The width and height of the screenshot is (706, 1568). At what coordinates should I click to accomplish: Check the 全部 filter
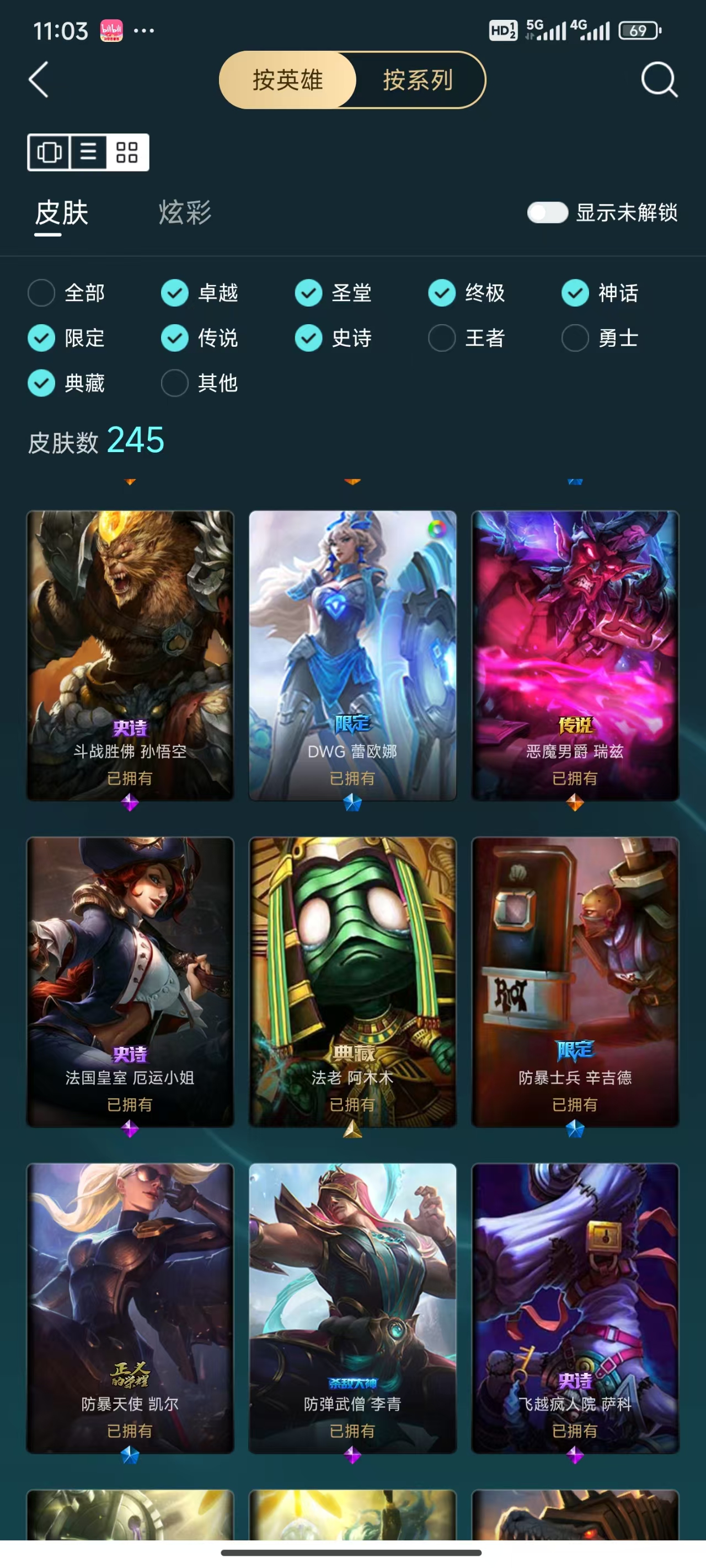(x=41, y=293)
